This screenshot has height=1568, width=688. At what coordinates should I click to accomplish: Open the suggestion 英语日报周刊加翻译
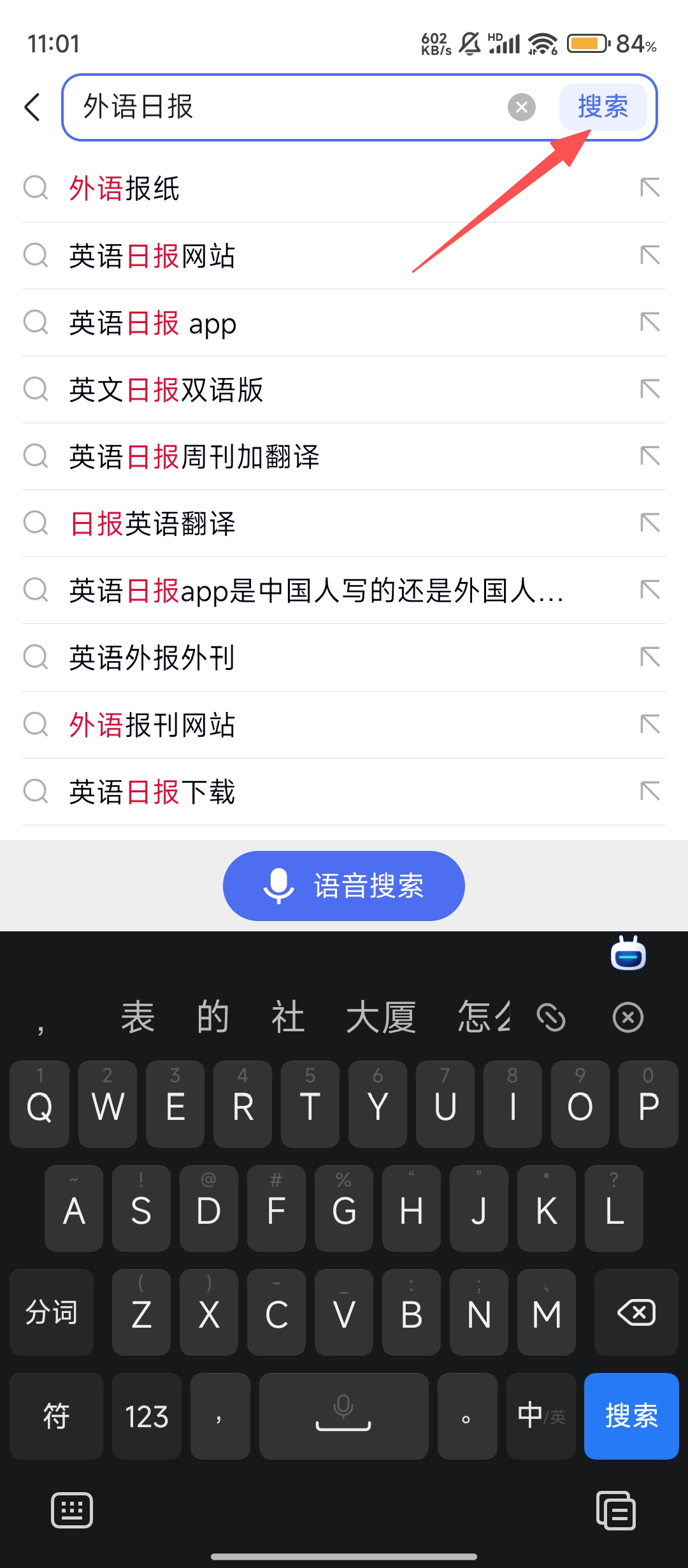point(194,457)
